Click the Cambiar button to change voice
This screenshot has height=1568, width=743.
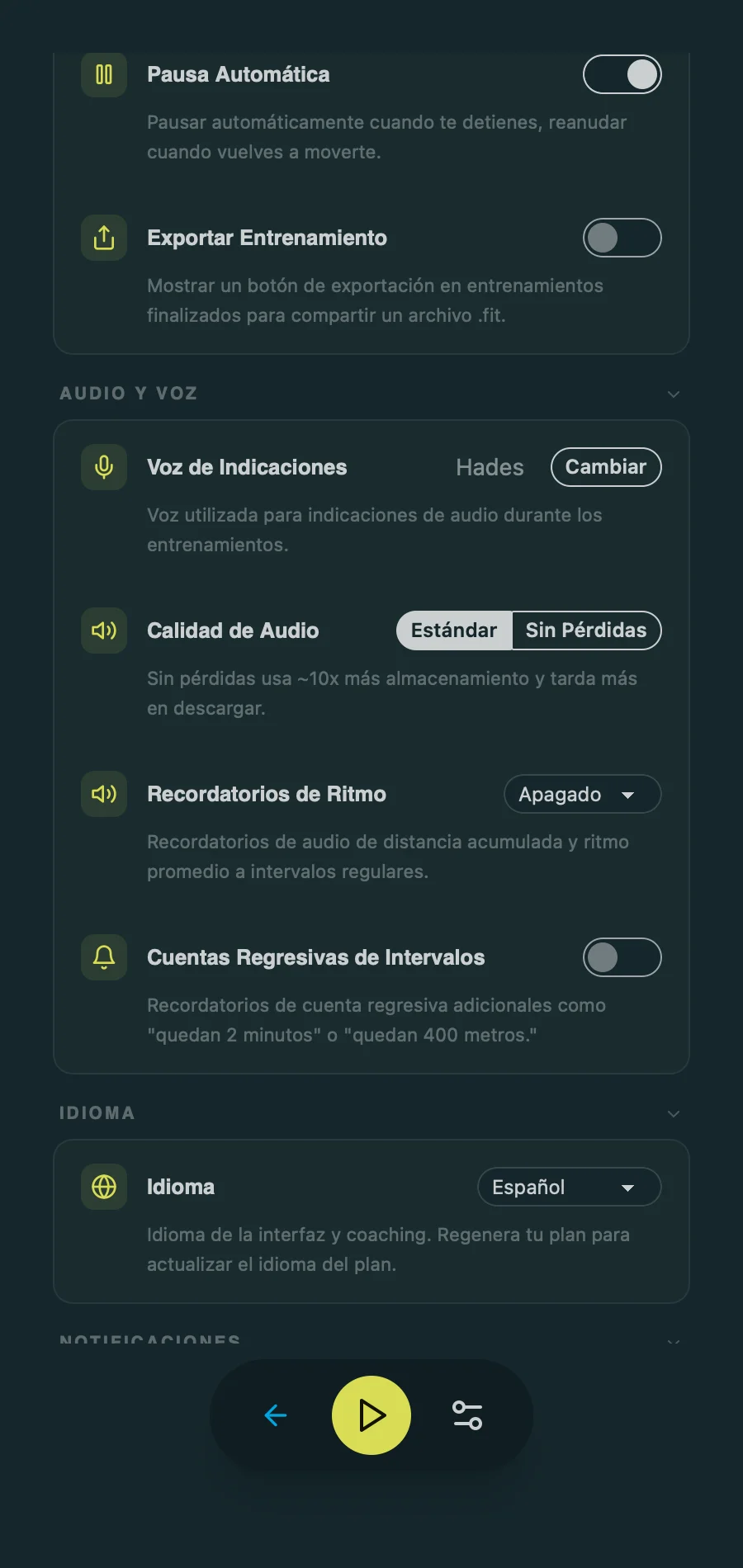[606, 466]
